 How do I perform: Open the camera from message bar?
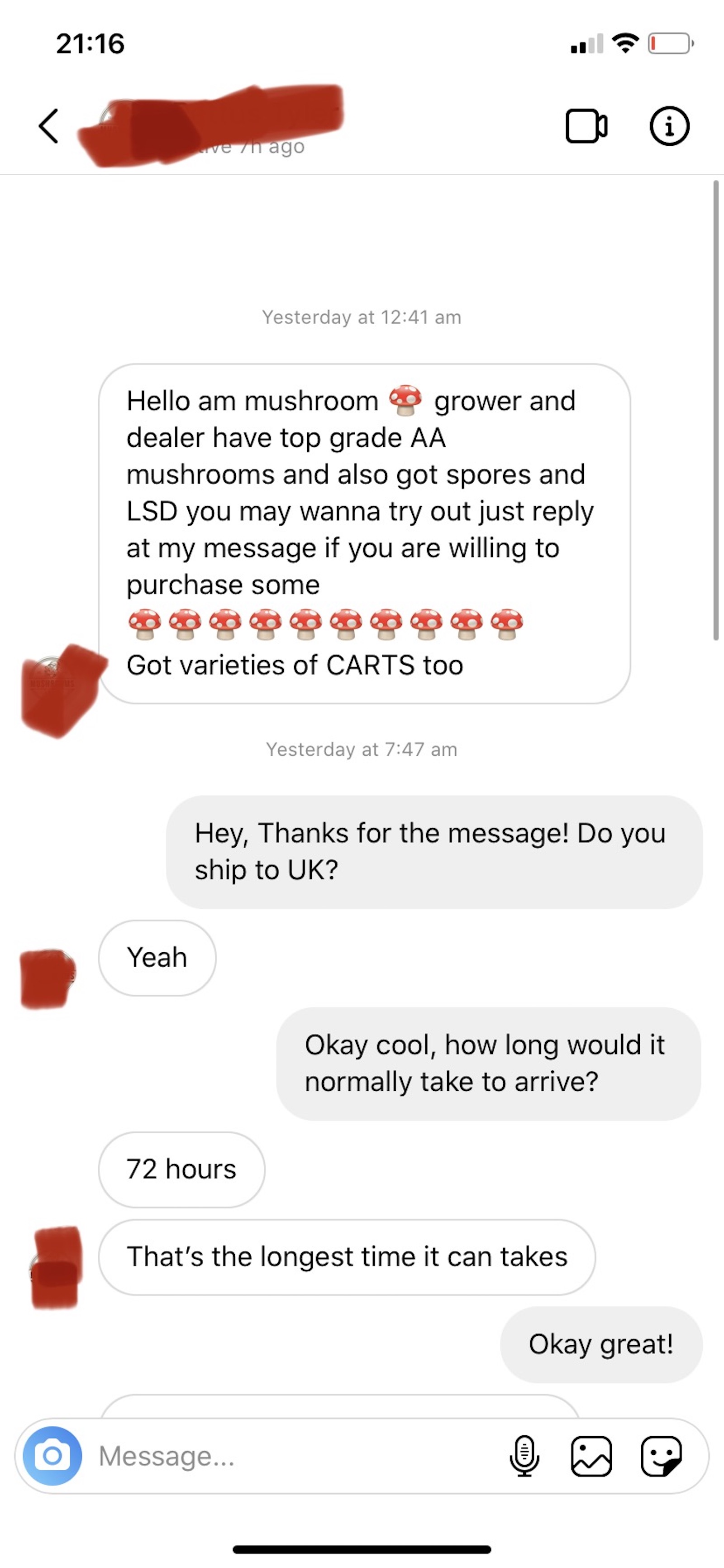52,1455
